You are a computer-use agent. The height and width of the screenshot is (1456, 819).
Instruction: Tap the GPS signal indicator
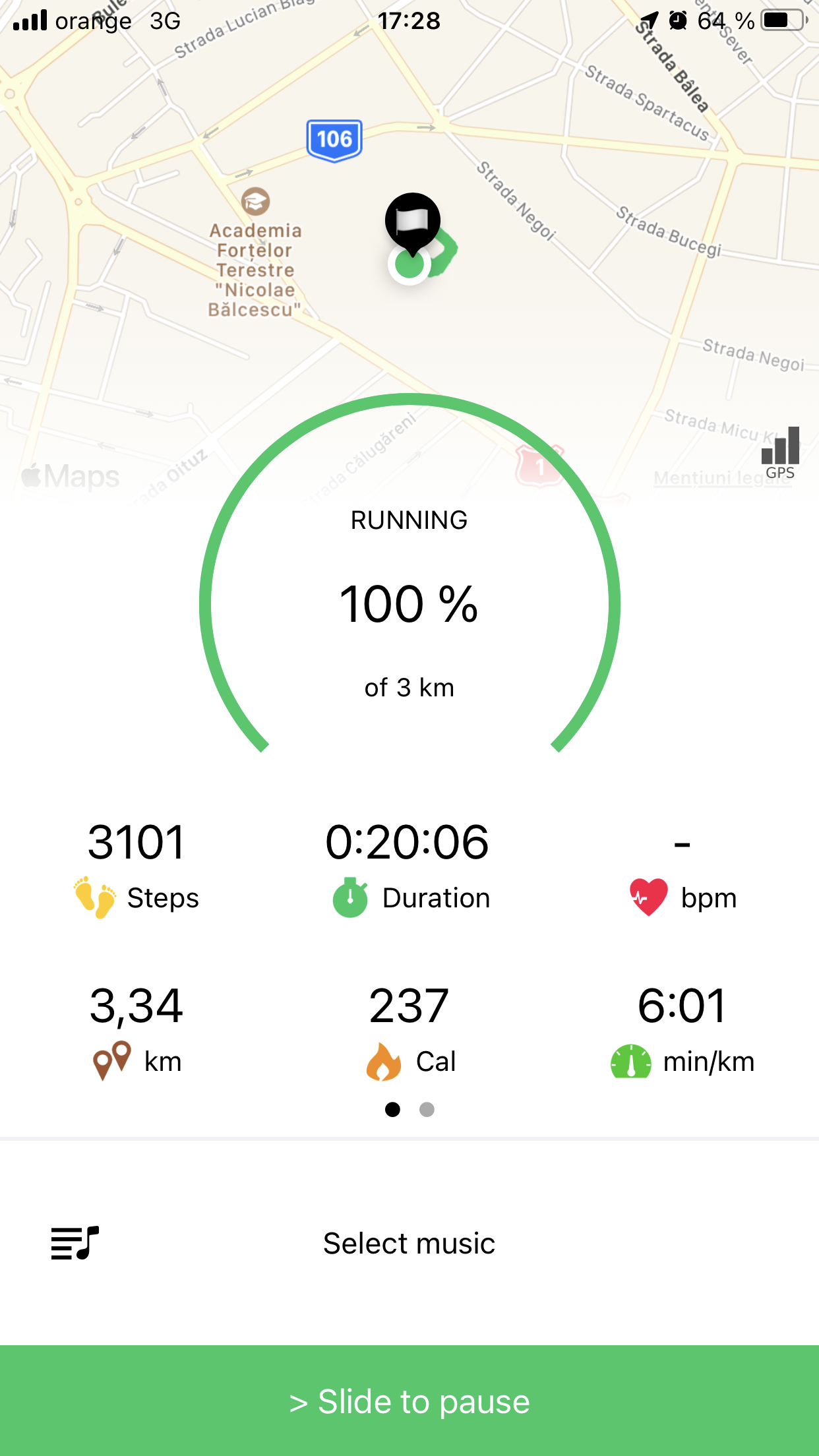click(780, 454)
